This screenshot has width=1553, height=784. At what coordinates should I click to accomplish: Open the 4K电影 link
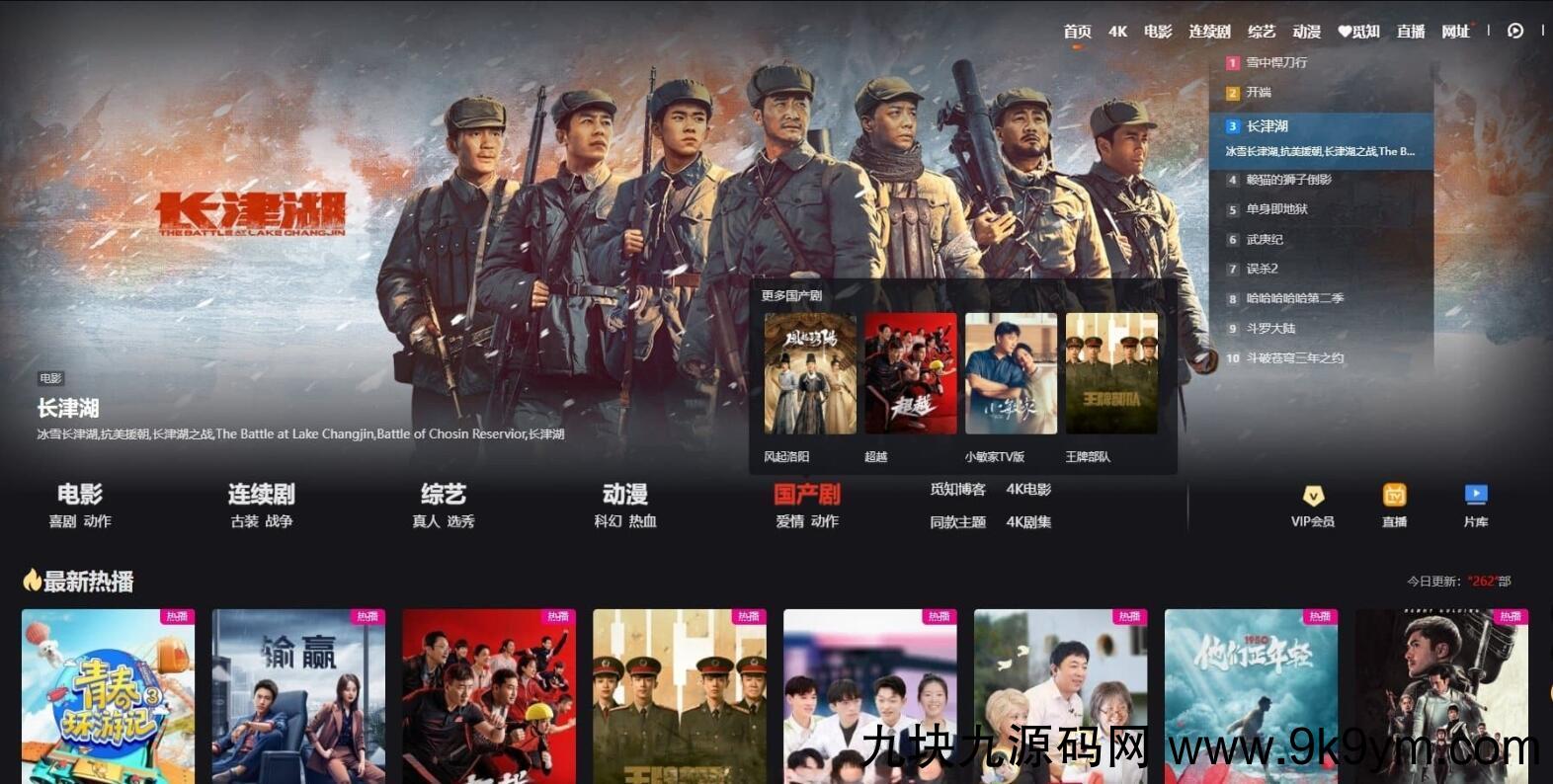tap(1028, 489)
